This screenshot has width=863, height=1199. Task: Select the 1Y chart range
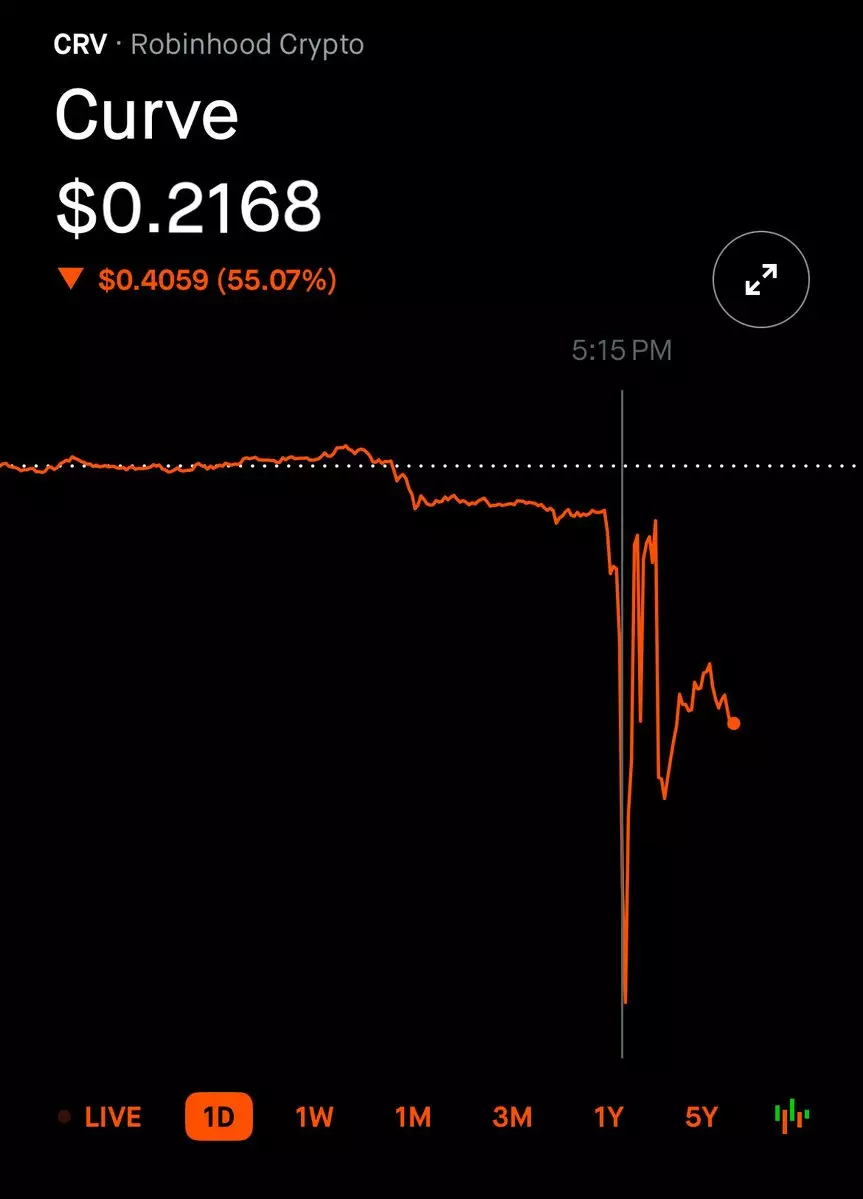[608, 1116]
